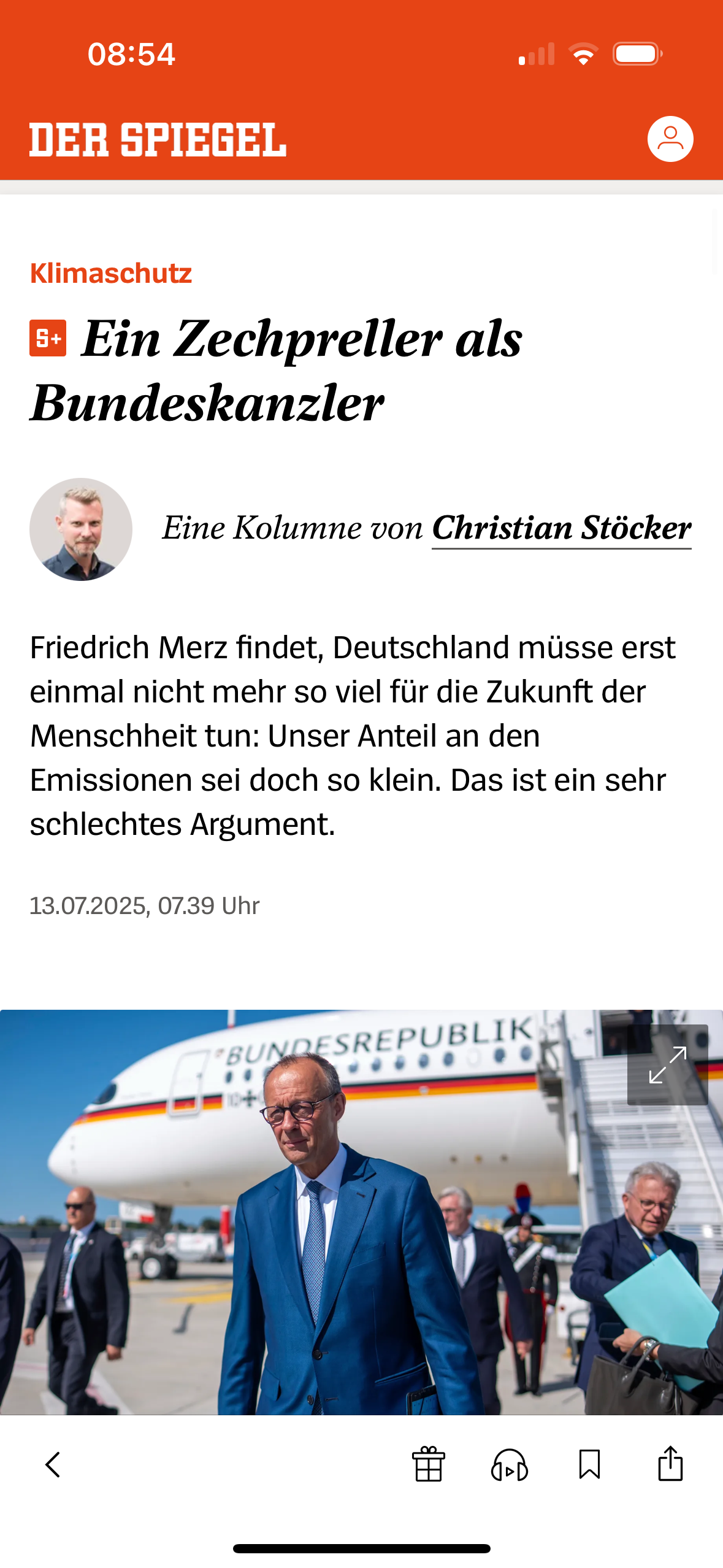Screen dimensions: 723x1568
Task: Share this article
Action: 670,1464
